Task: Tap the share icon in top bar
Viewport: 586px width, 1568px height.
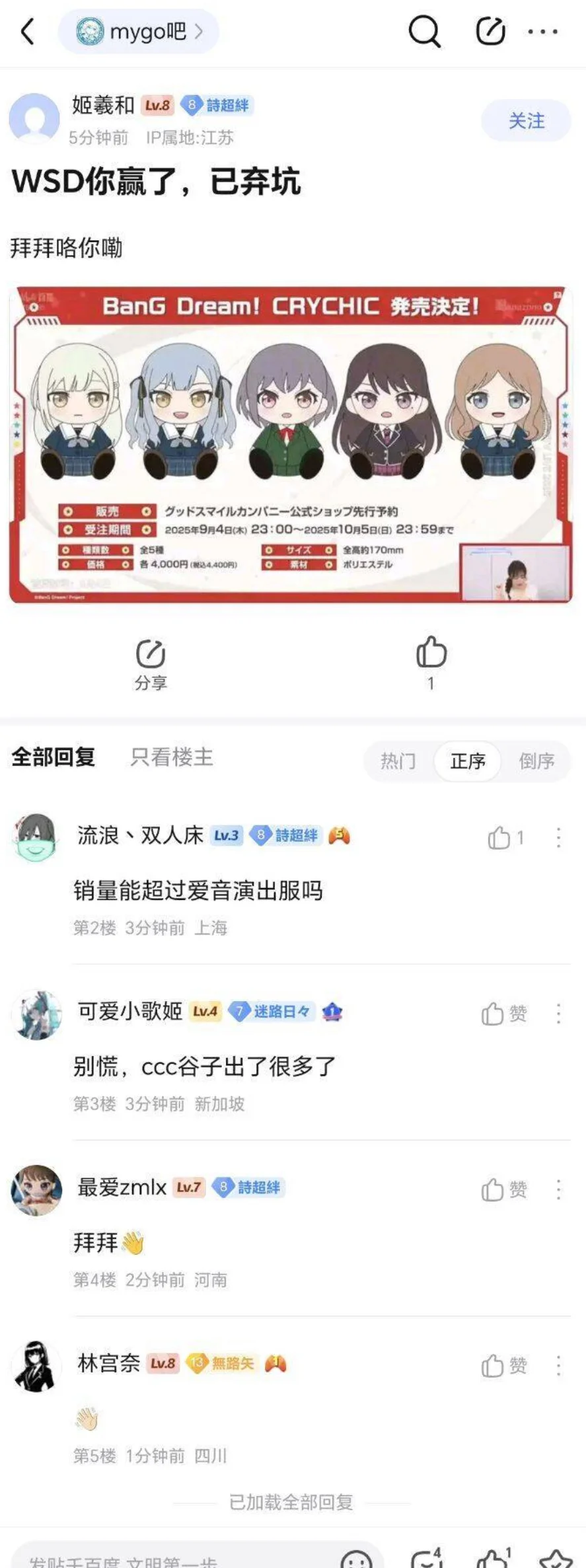Action: [x=490, y=31]
